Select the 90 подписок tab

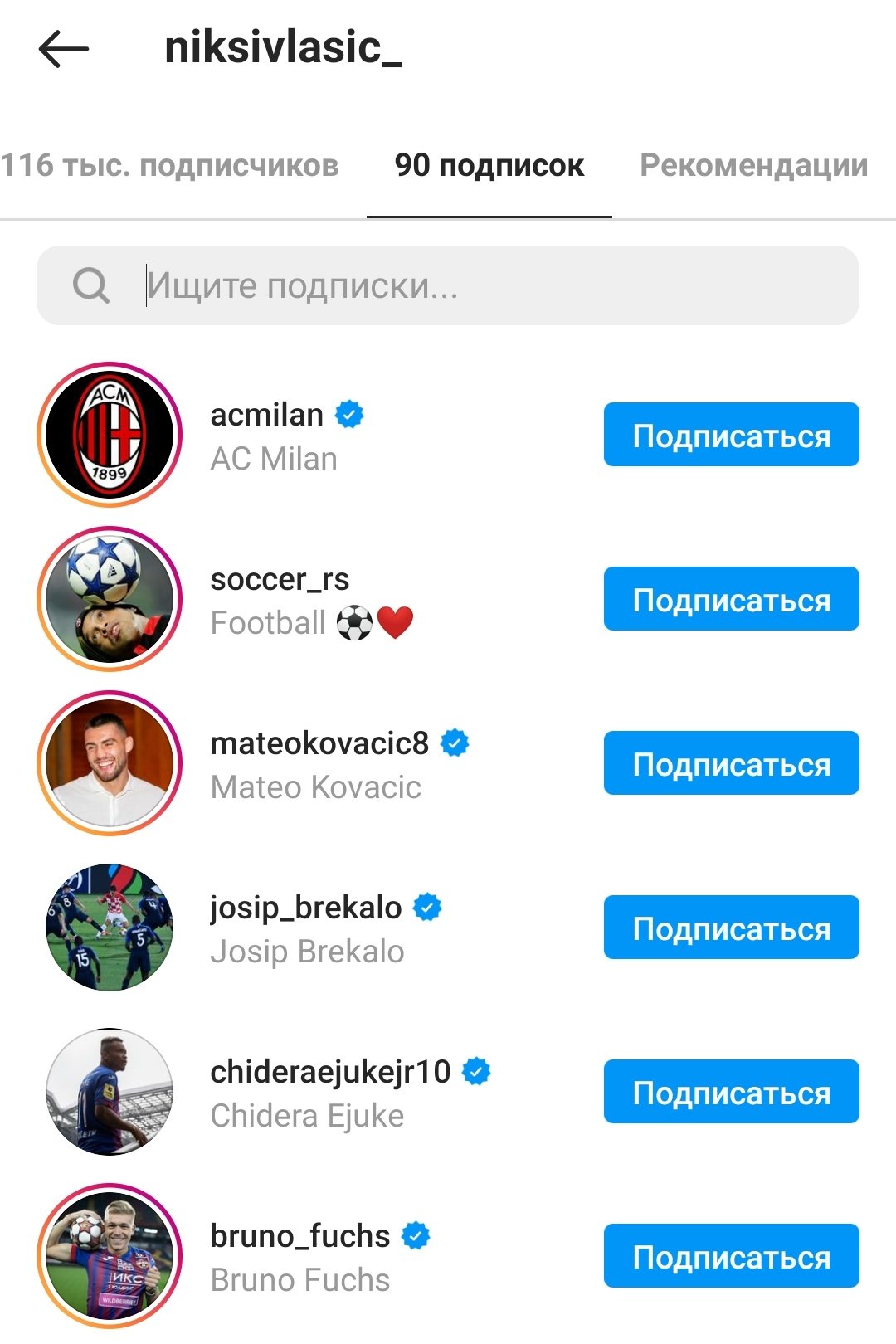coord(489,165)
